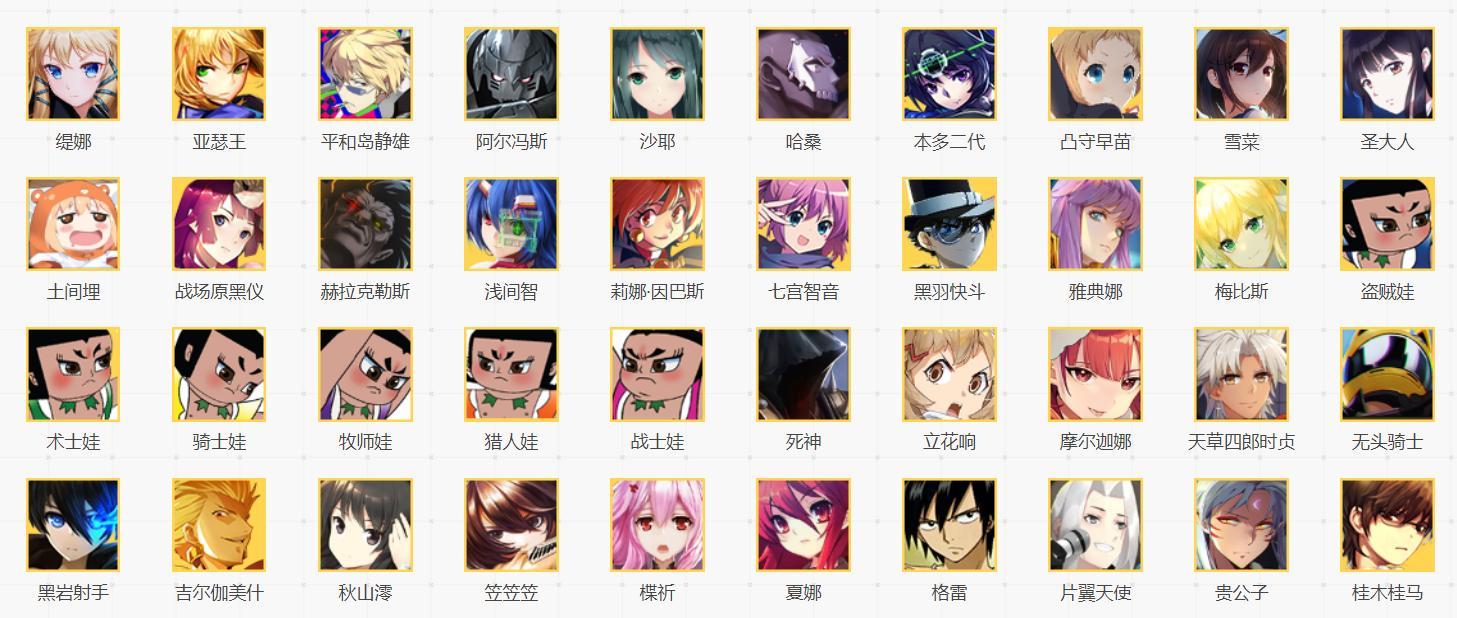Viewport: 1457px width, 618px height.
Task: Open the 死神 avatar
Action: 803,374
